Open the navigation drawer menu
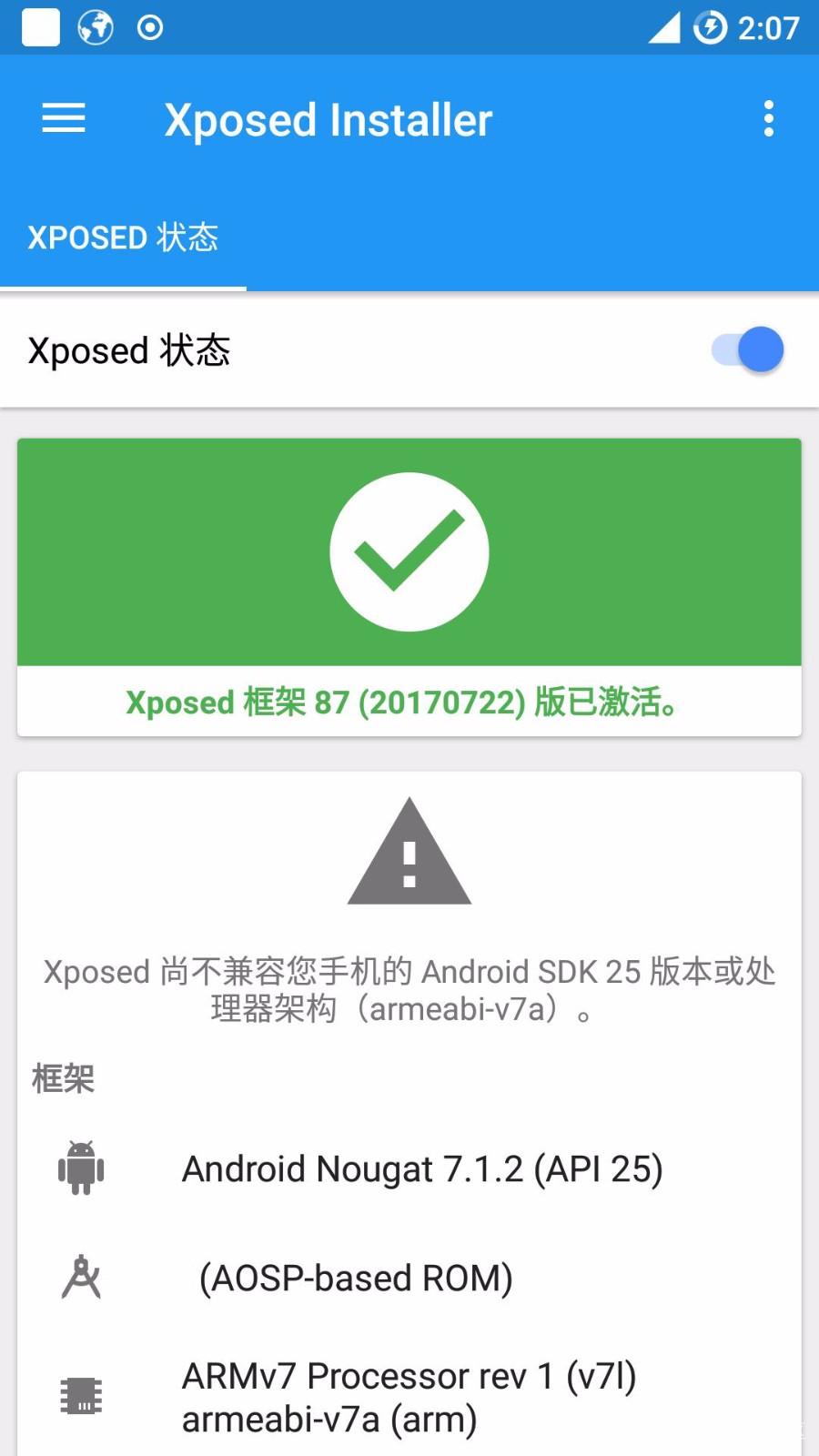 (64, 119)
